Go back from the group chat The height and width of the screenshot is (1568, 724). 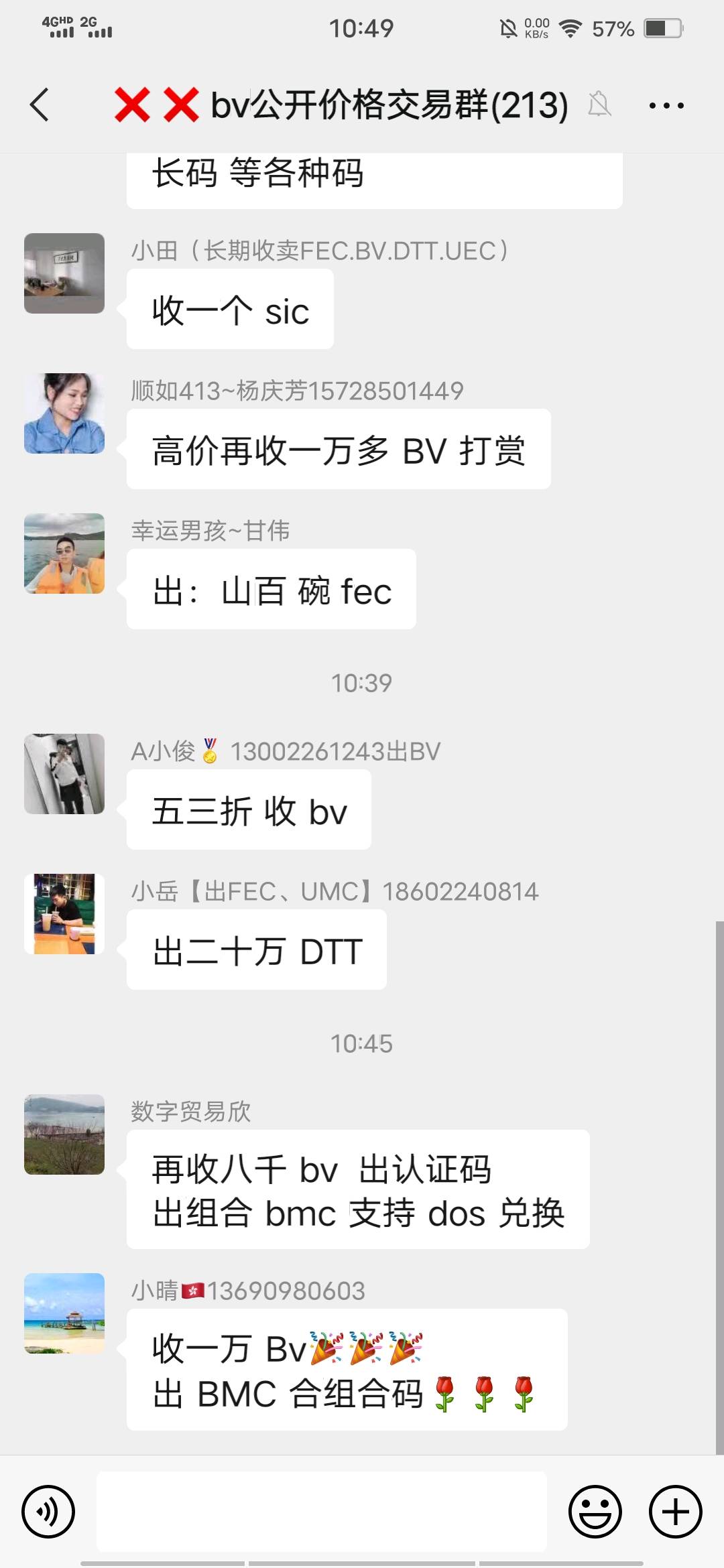40,105
